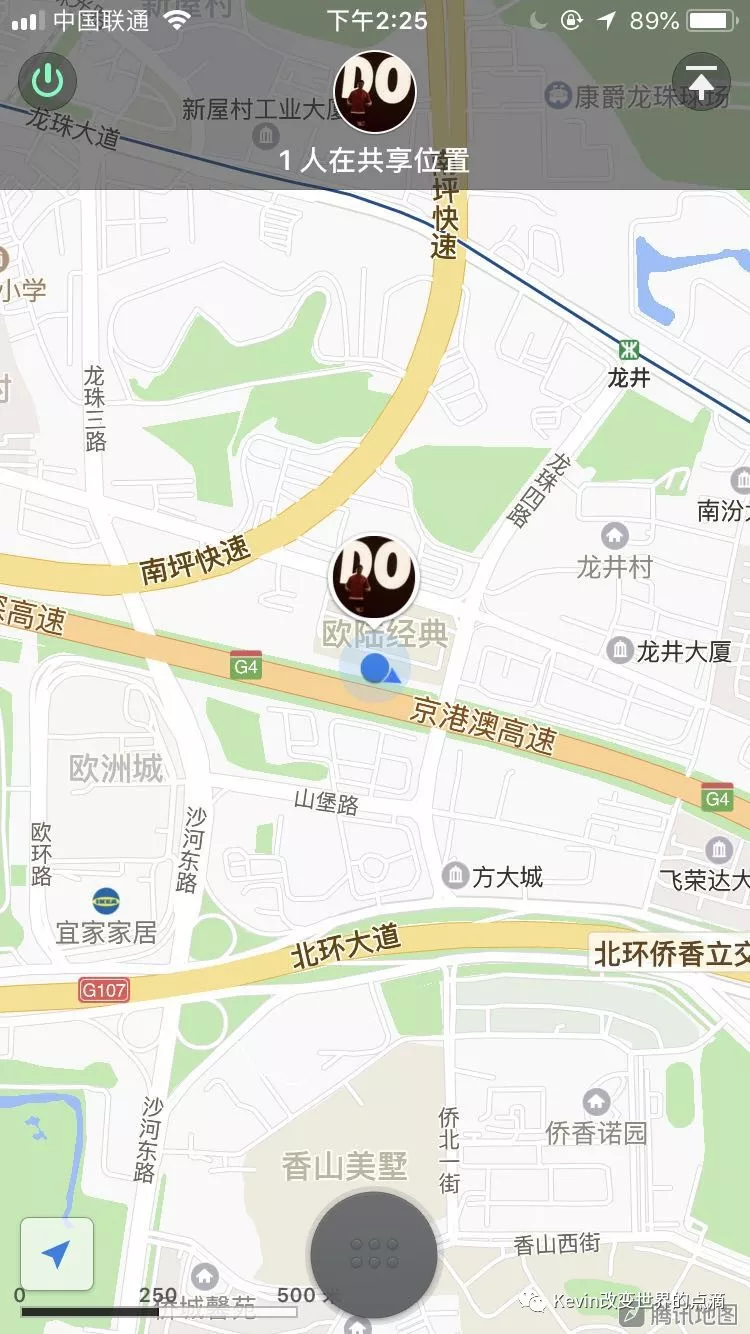Select the avatar pin on the map
Screen dimensions: 750x1334
click(x=374, y=577)
